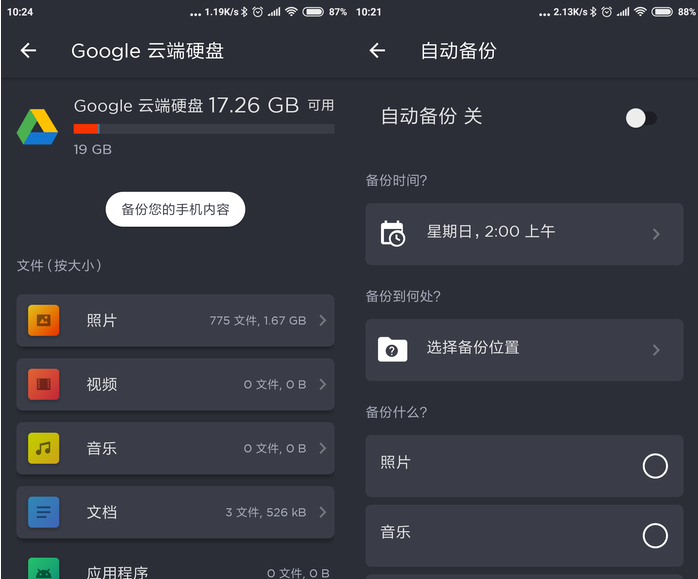Open the 视频 files row
Viewport: 698px width, 579px height.
175,384
